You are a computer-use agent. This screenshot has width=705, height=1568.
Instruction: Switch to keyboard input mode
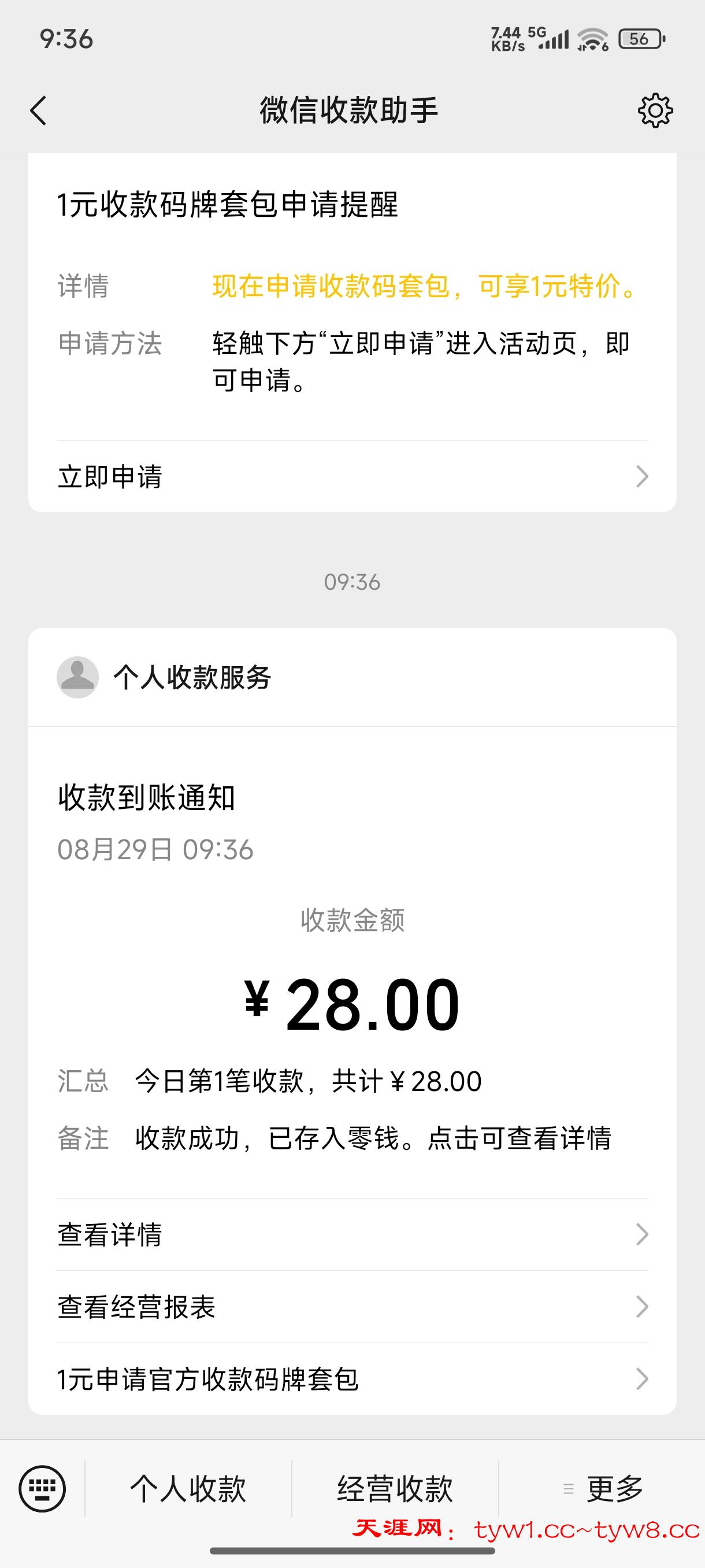click(42, 1489)
